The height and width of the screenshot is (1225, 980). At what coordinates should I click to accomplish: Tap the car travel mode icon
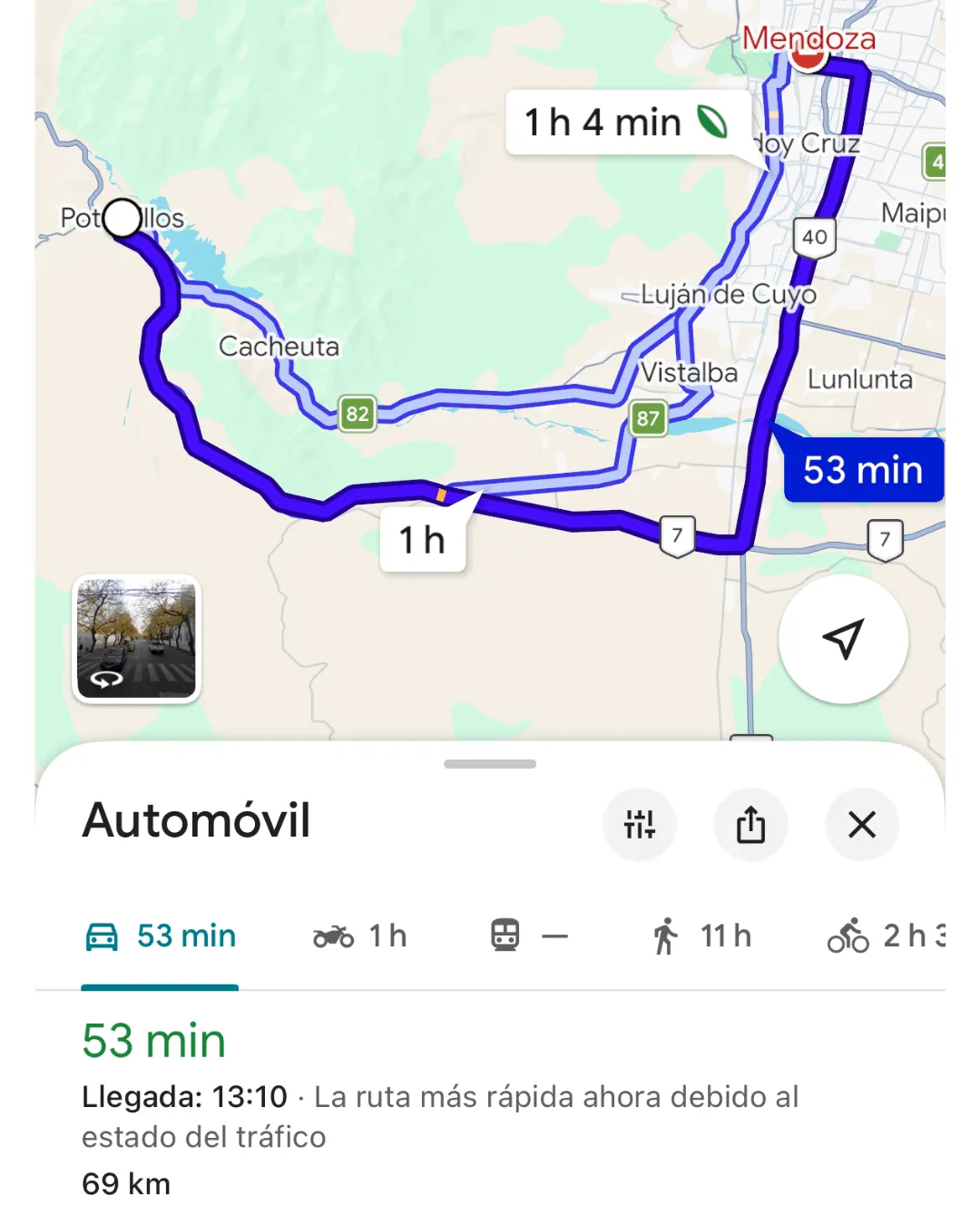pos(103,936)
